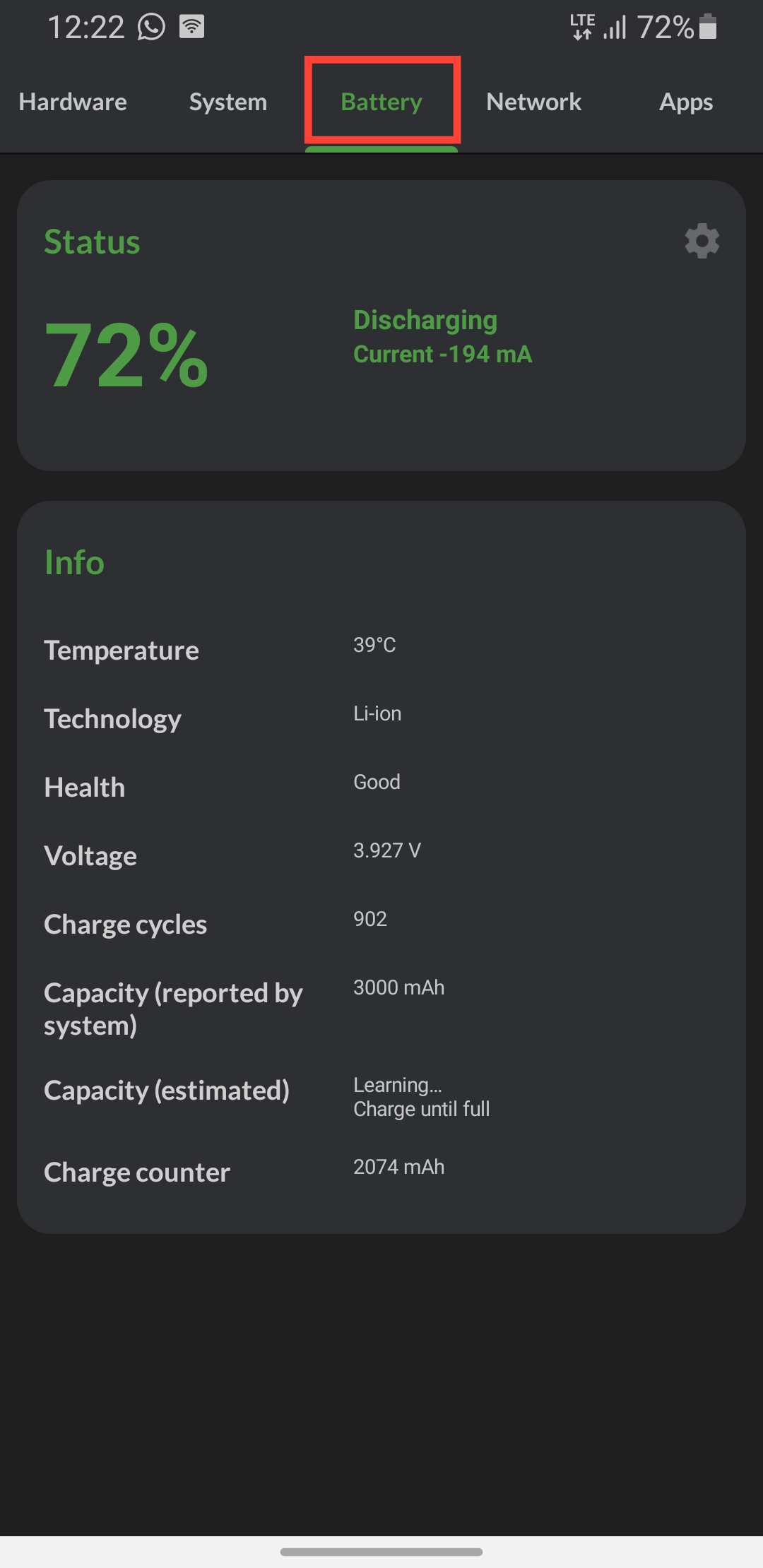The image size is (763, 1568).
Task: Open battery status settings gear
Action: (x=702, y=242)
